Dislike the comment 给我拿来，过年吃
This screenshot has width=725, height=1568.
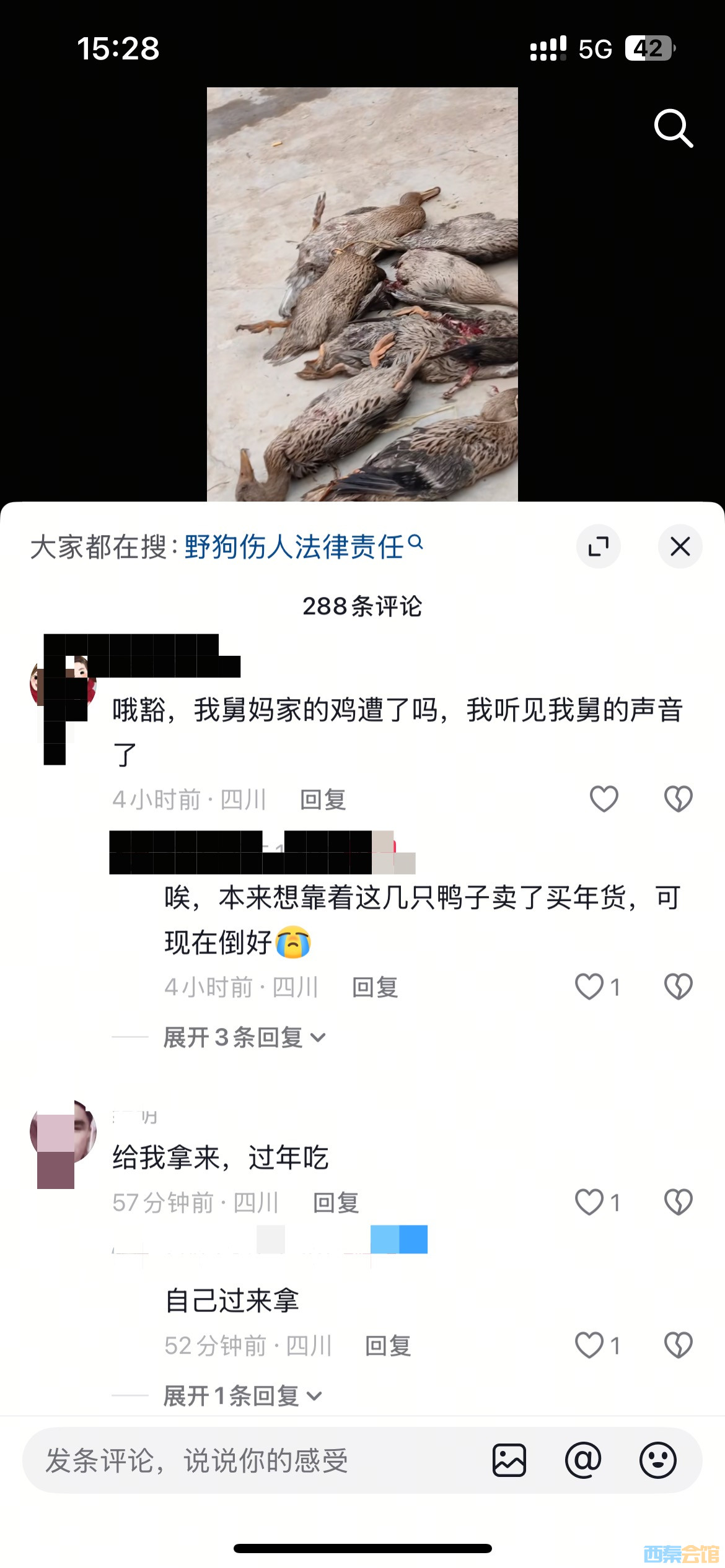tap(678, 1202)
